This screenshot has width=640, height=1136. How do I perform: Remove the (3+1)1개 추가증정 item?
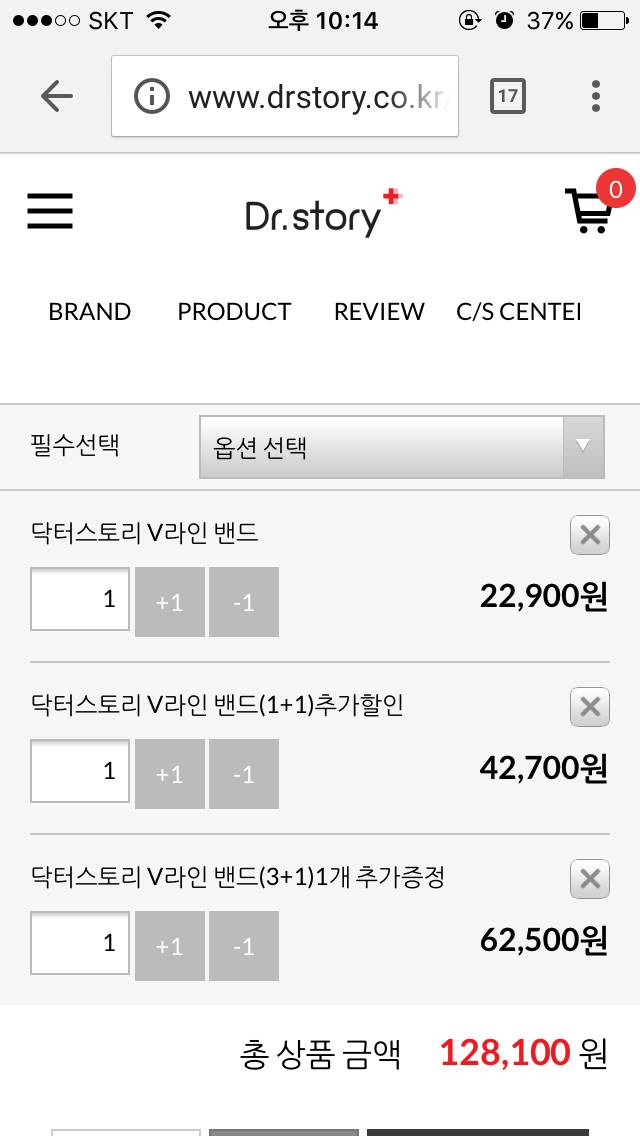pos(590,879)
